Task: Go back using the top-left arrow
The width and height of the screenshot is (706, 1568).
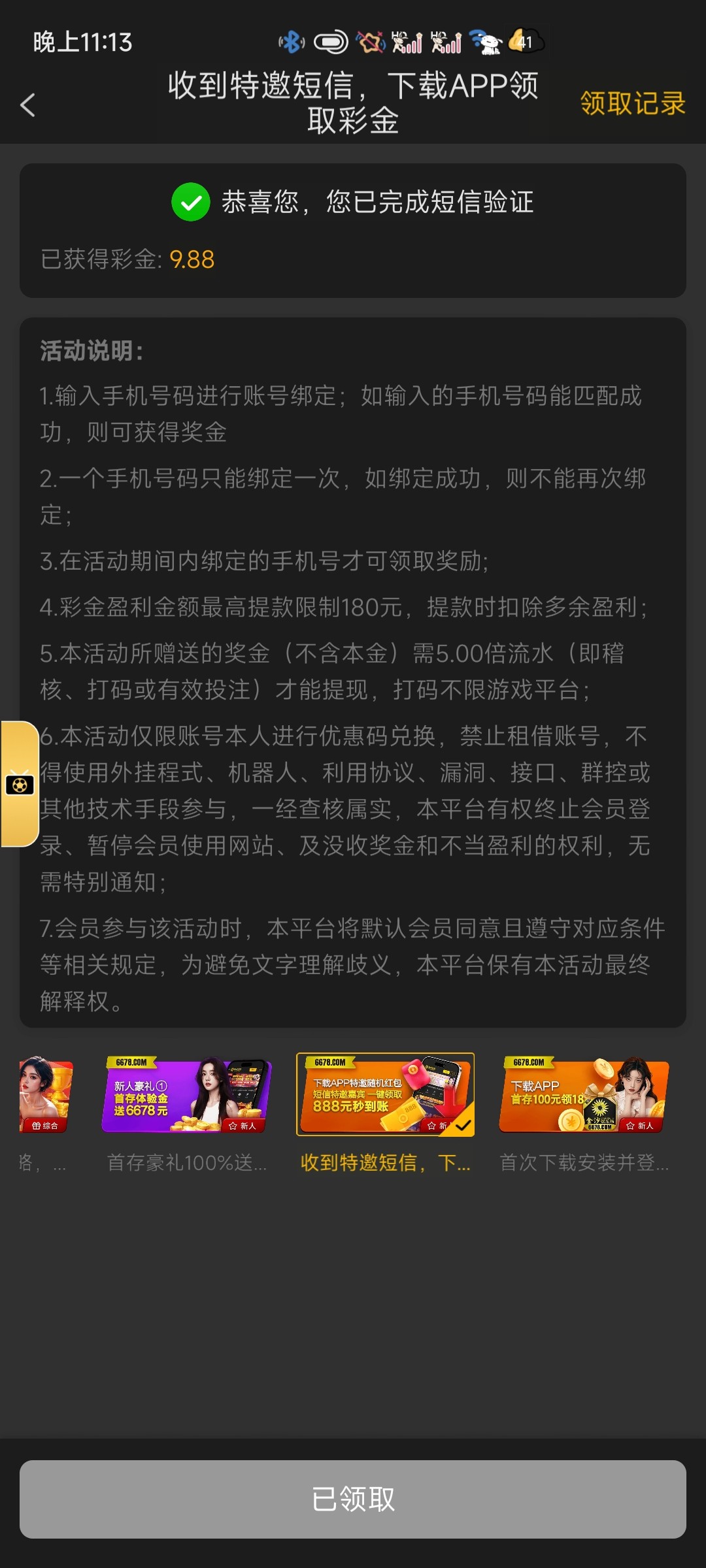Action: 27,105
